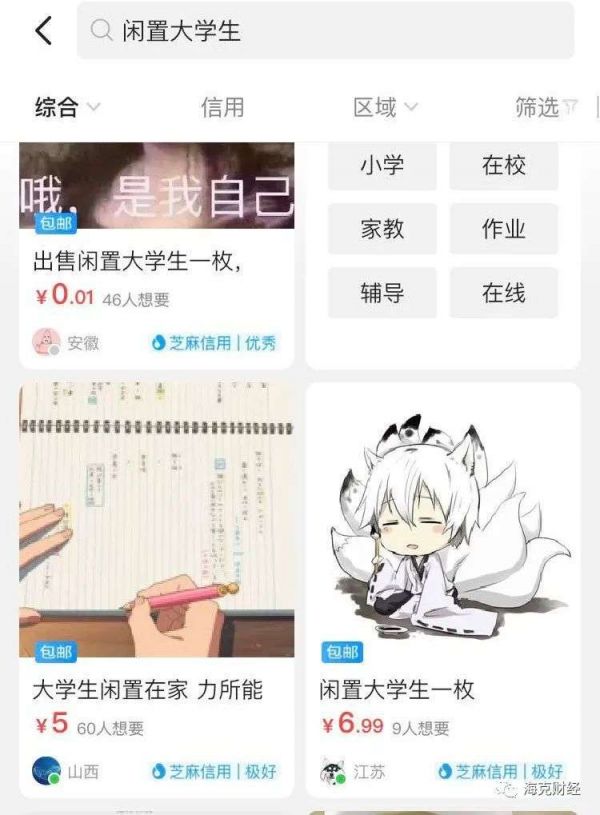Choose the 家教 keyword chip
Screen dimensions: 600x815
382,229
